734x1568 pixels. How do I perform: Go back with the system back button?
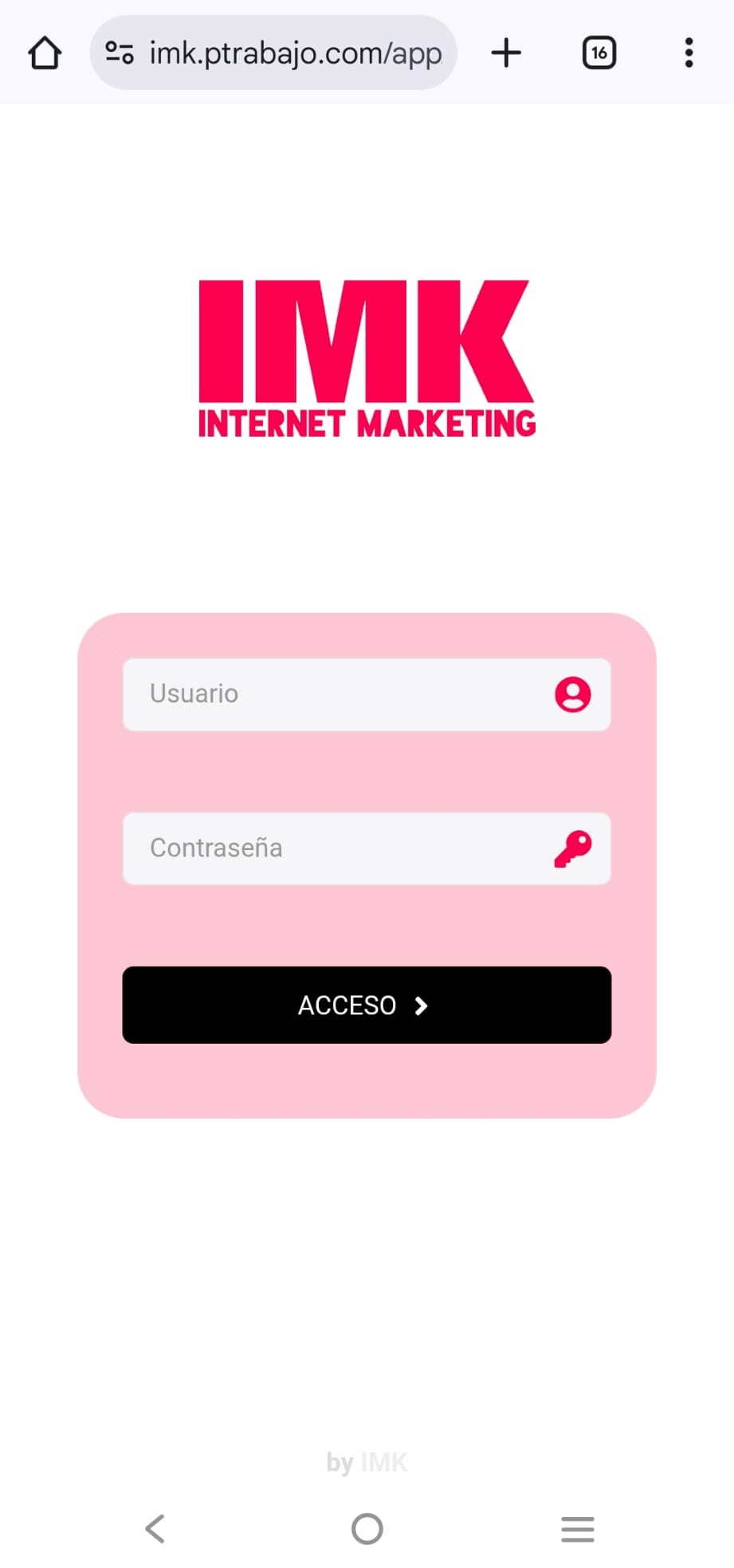[155, 1528]
